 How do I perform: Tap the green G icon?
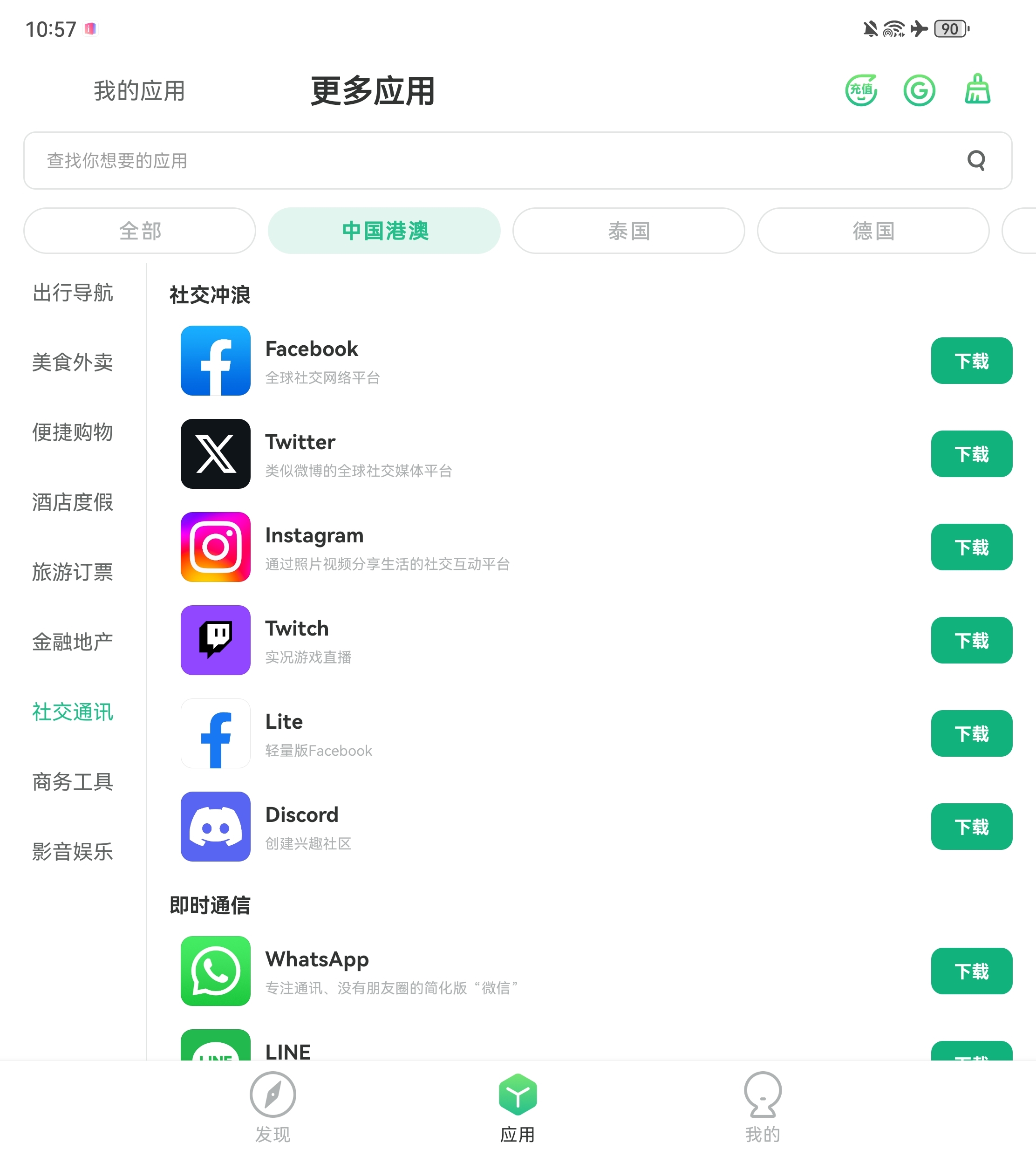pos(919,90)
